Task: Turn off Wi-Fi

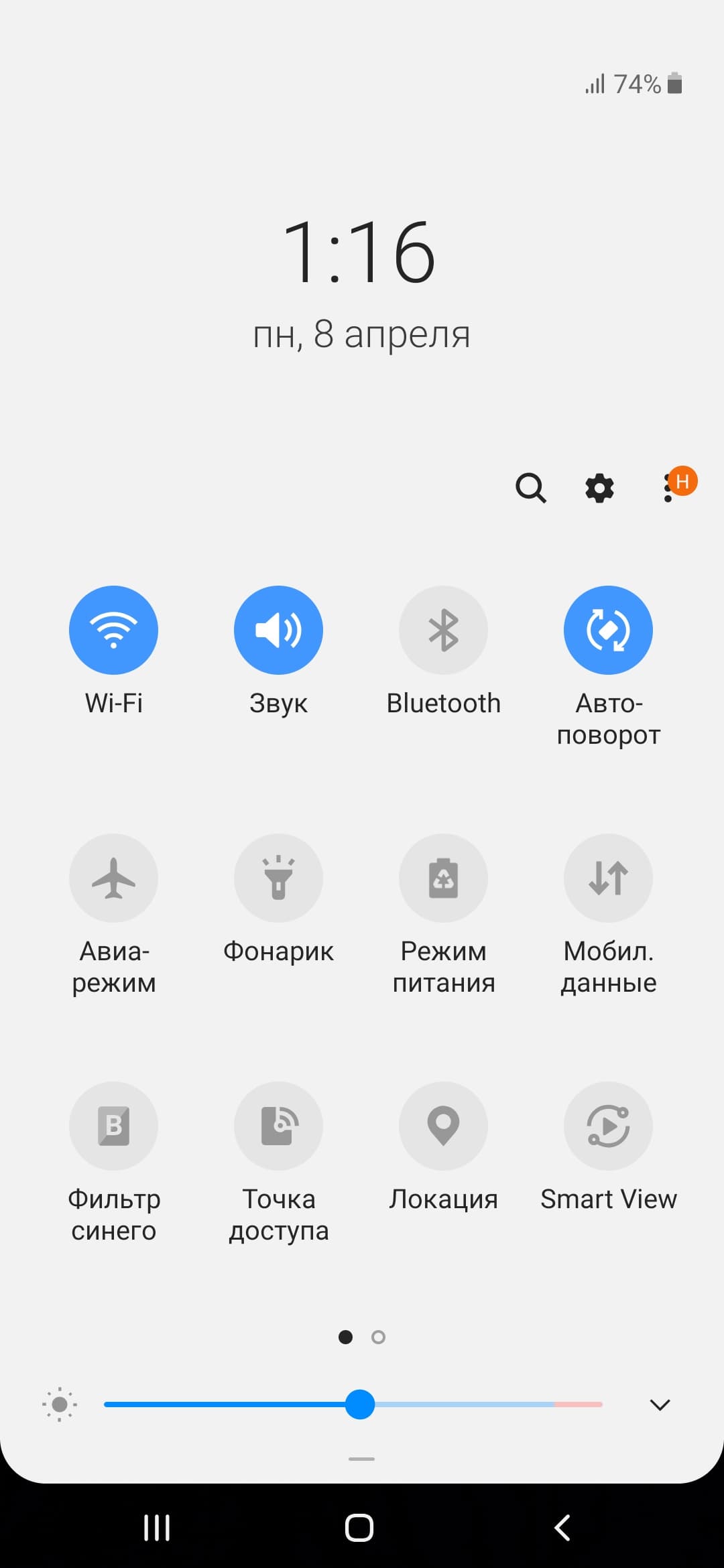Action: [x=113, y=630]
